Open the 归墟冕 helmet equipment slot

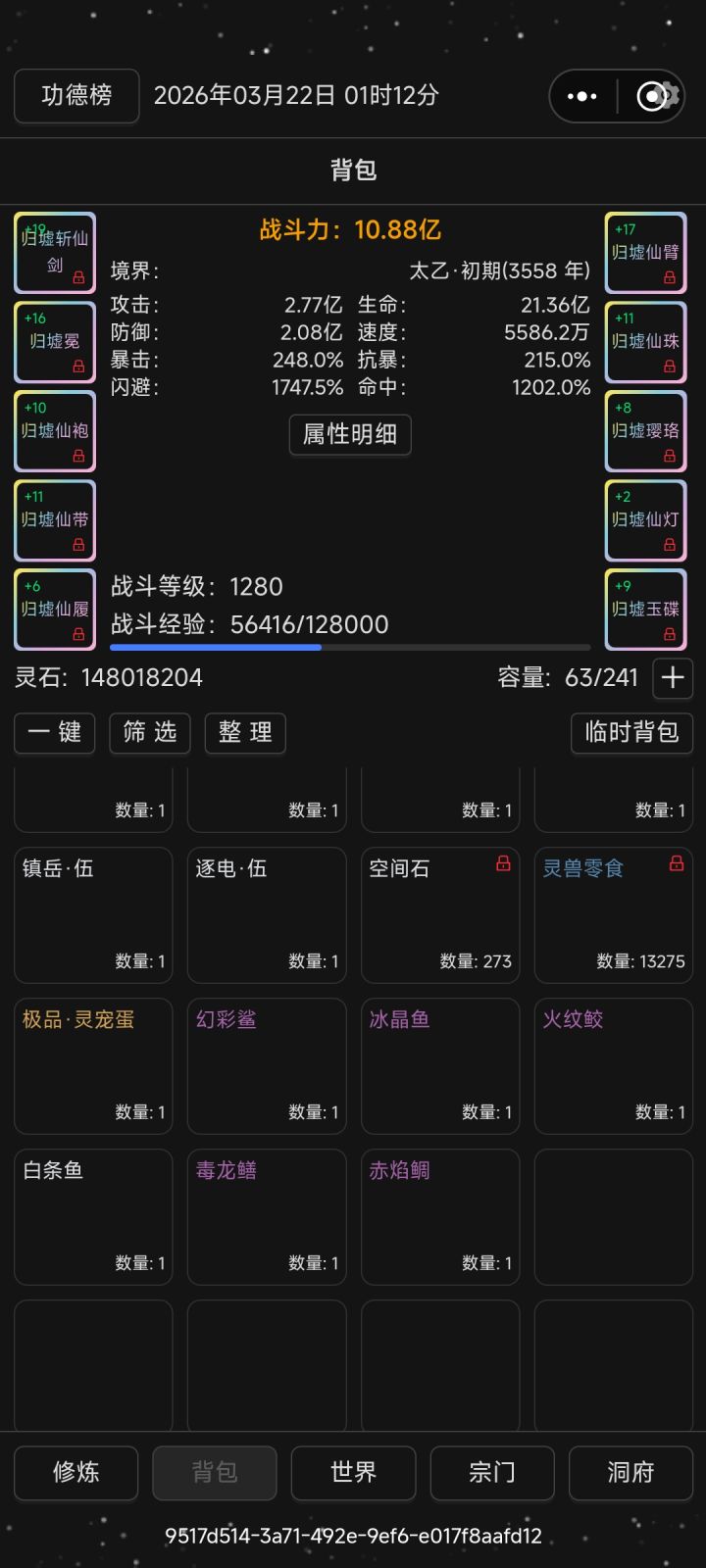[x=54, y=343]
